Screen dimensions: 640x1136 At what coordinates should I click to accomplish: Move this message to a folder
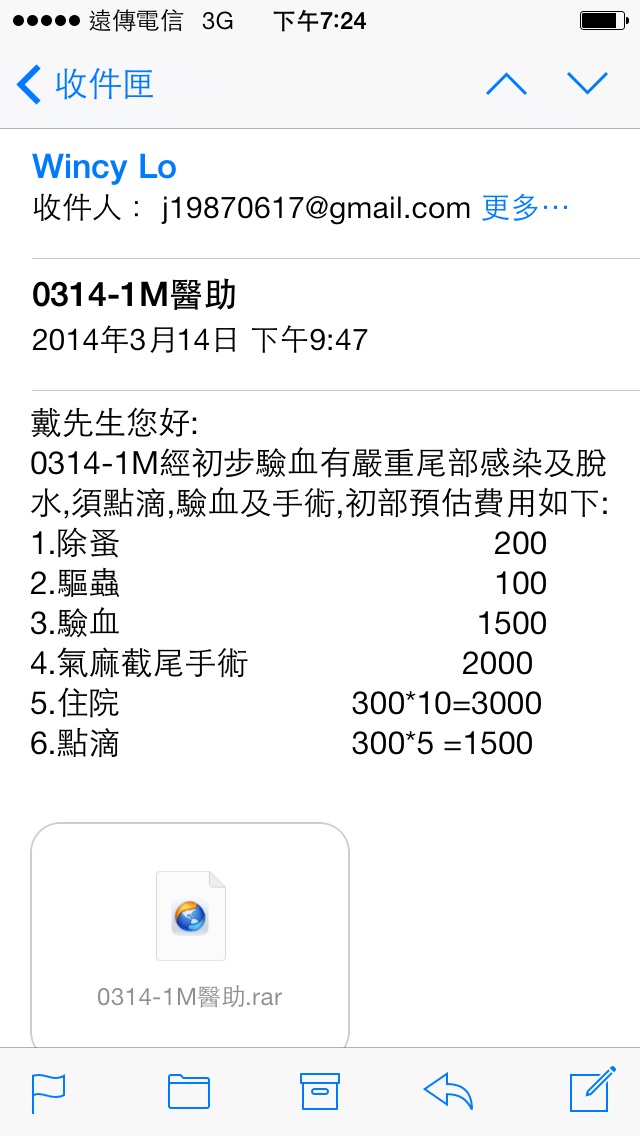coord(189,1092)
